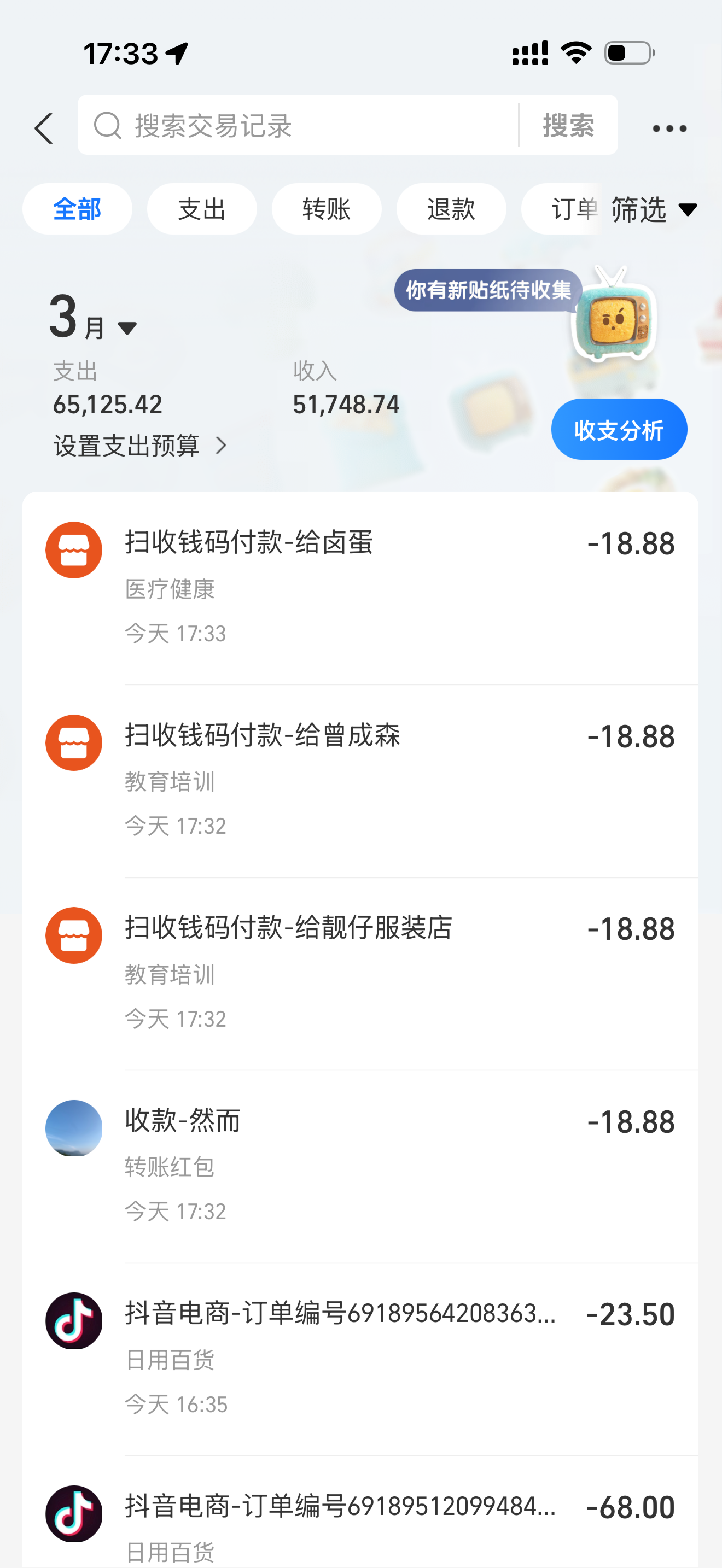722x1568 pixels.
Task: Show only 退款 records
Action: click(451, 209)
